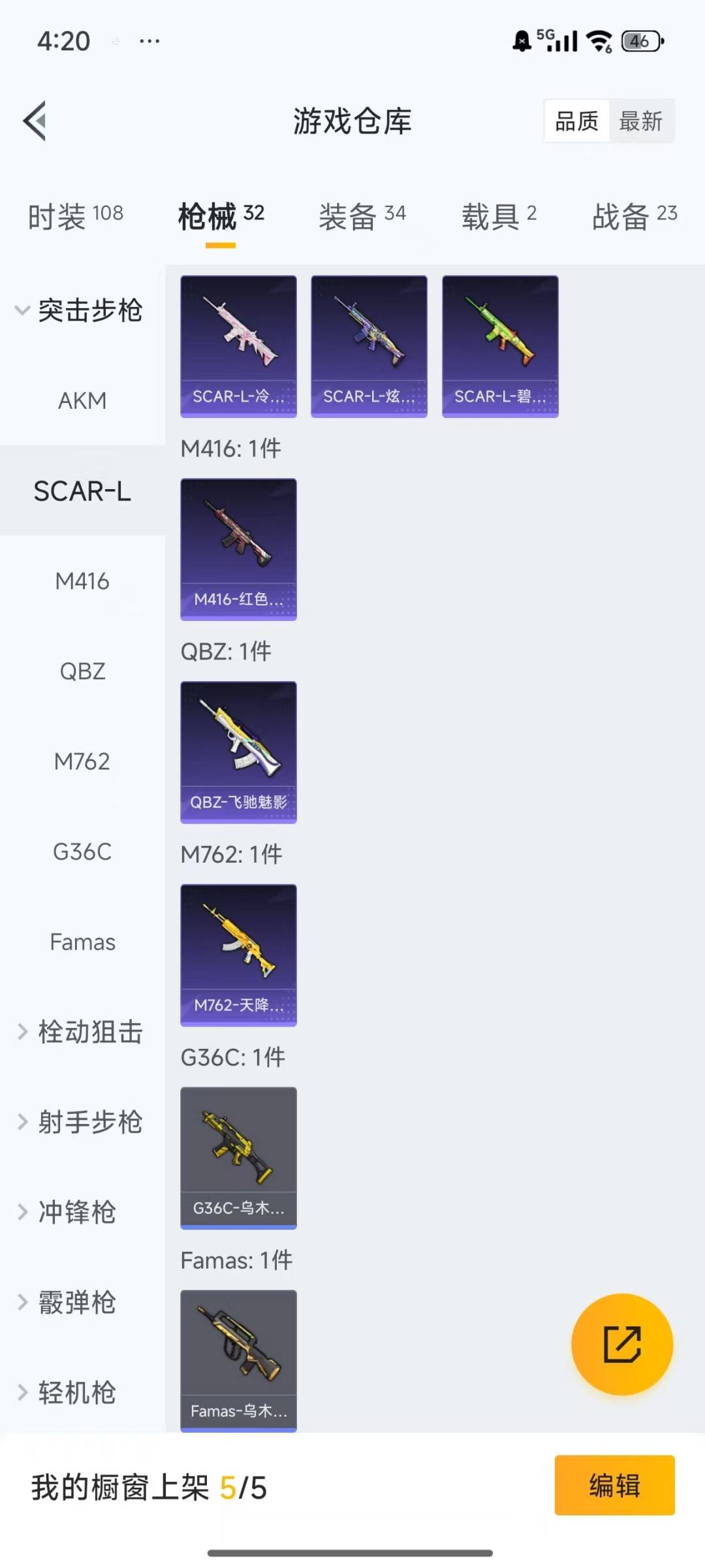The image size is (705, 1568).
Task: Sort the warehouse by 最新
Action: (640, 121)
